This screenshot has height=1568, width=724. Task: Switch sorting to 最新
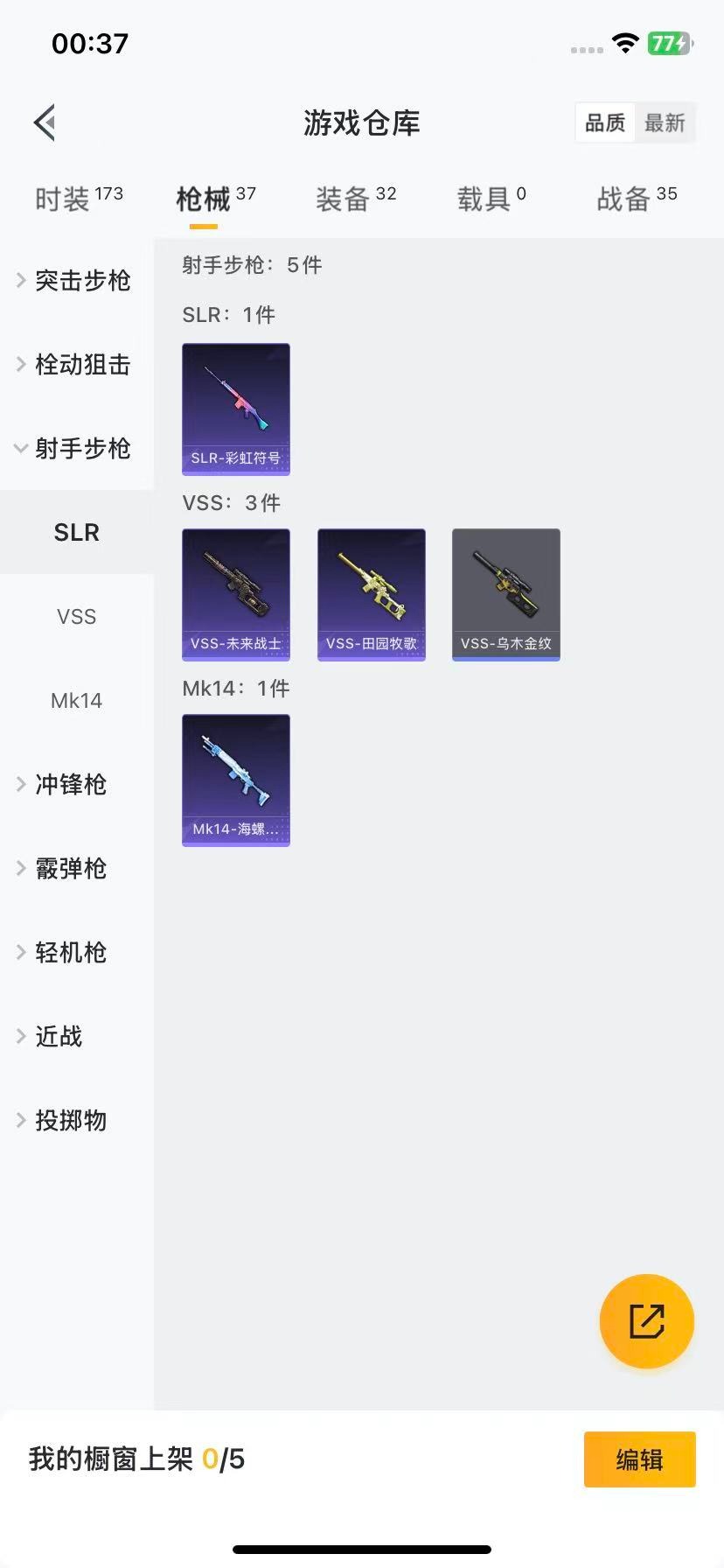tap(665, 122)
